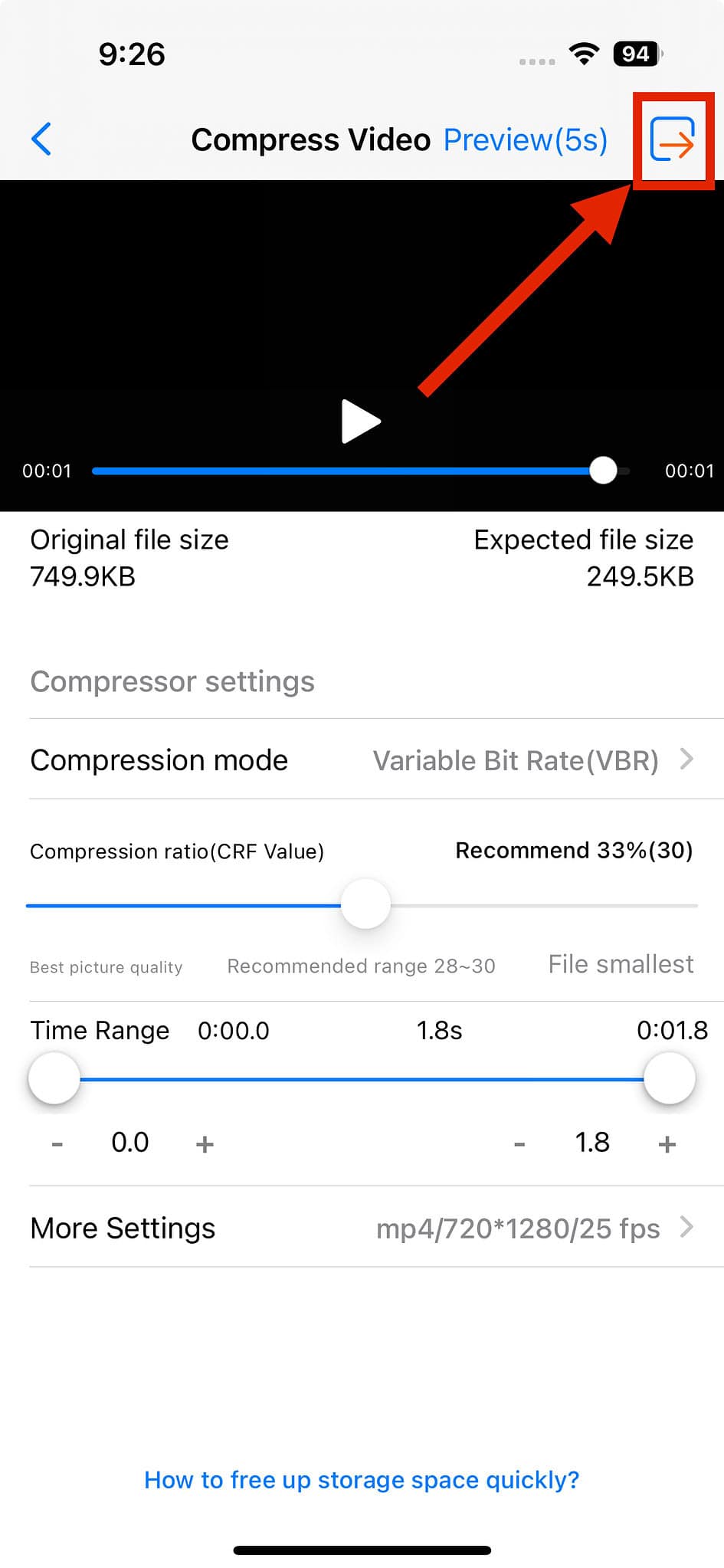
Task: Increase end time with the plus button
Action: [x=666, y=1143]
